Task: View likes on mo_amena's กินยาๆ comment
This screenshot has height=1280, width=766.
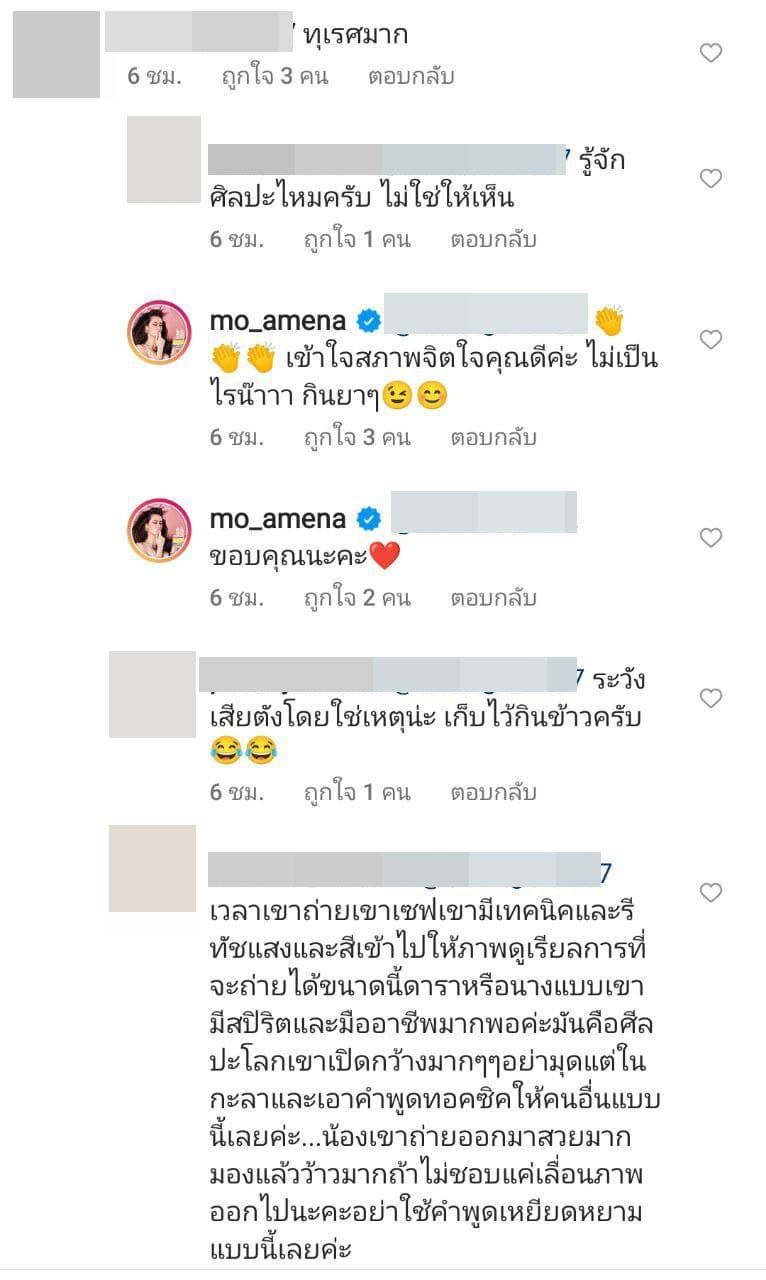Action: pos(357,437)
